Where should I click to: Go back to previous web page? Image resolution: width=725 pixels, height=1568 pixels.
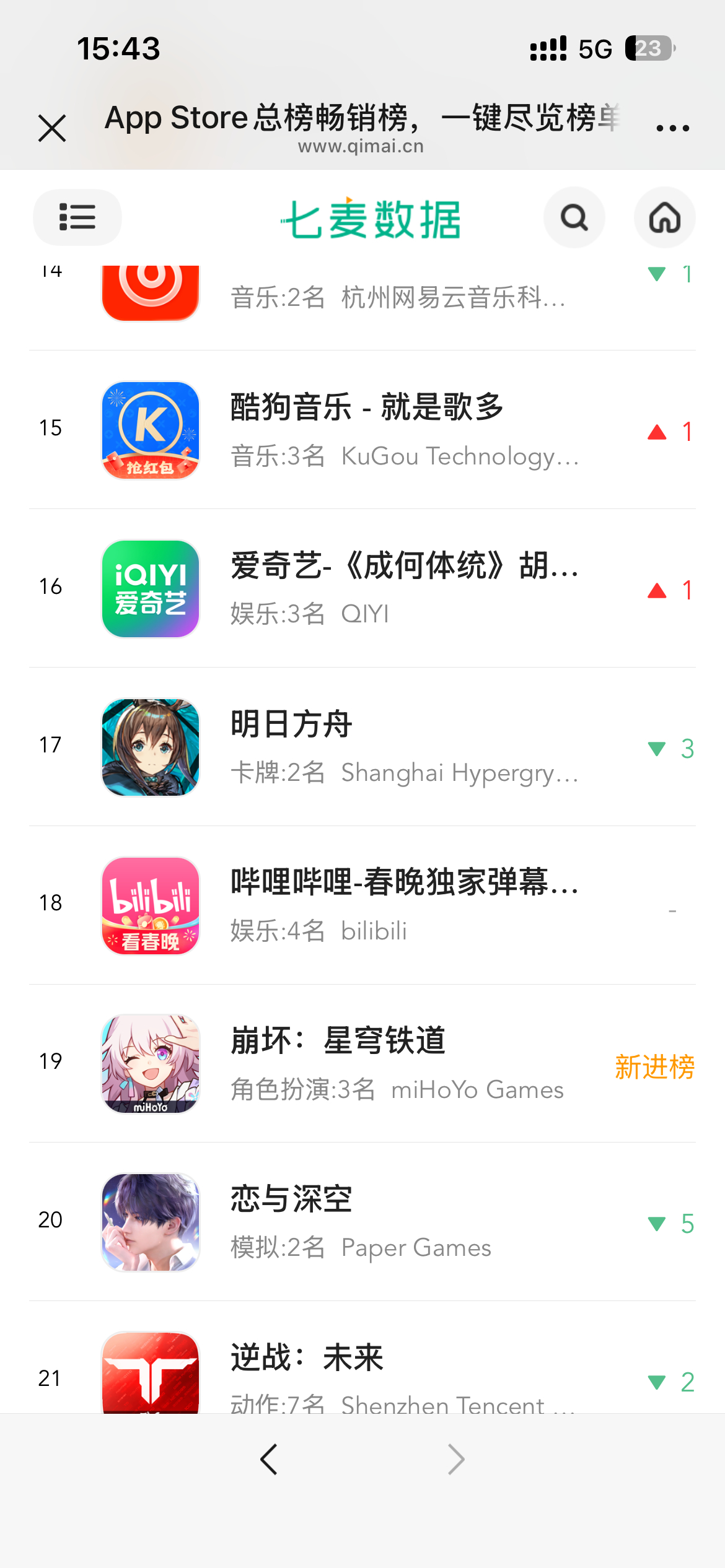coord(269,1460)
